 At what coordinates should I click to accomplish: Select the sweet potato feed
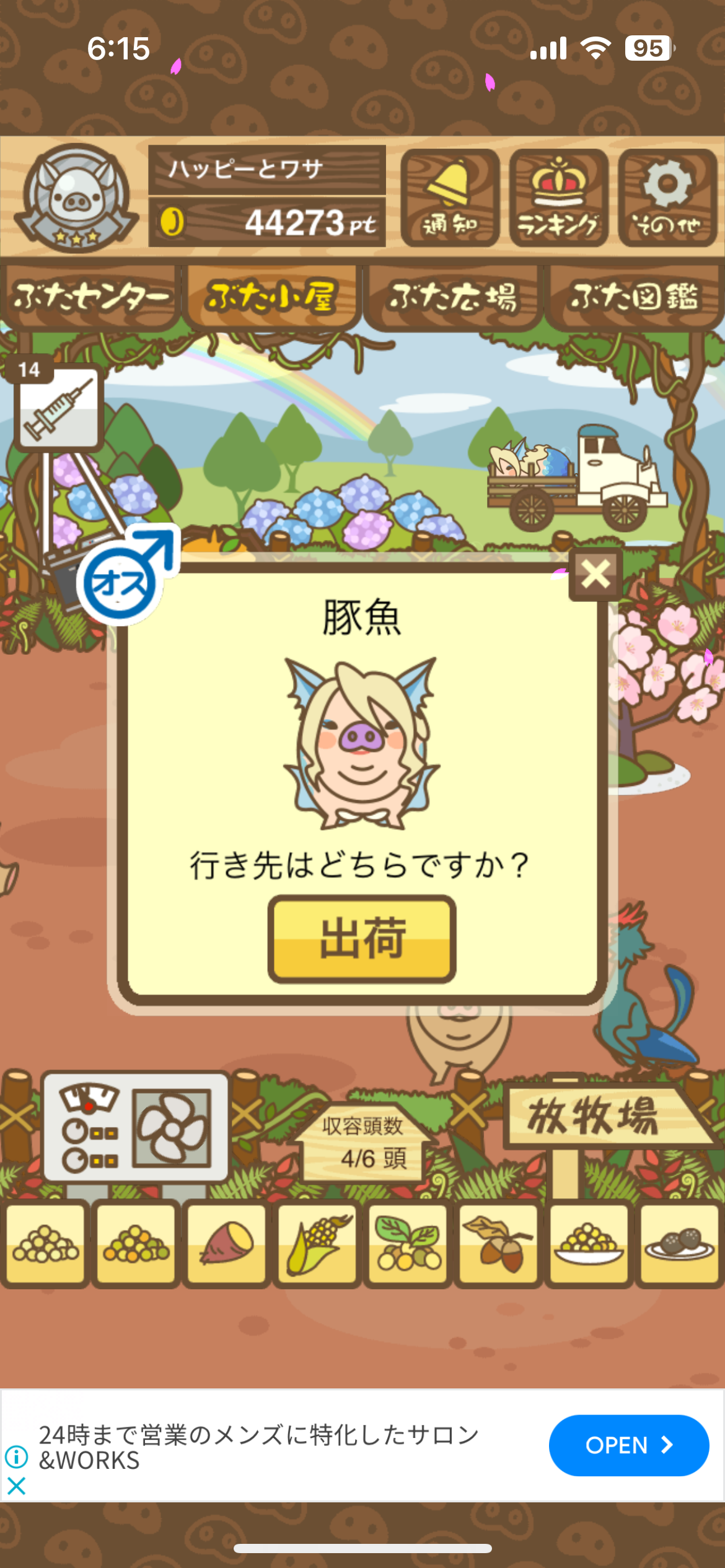(x=226, y=1242)
